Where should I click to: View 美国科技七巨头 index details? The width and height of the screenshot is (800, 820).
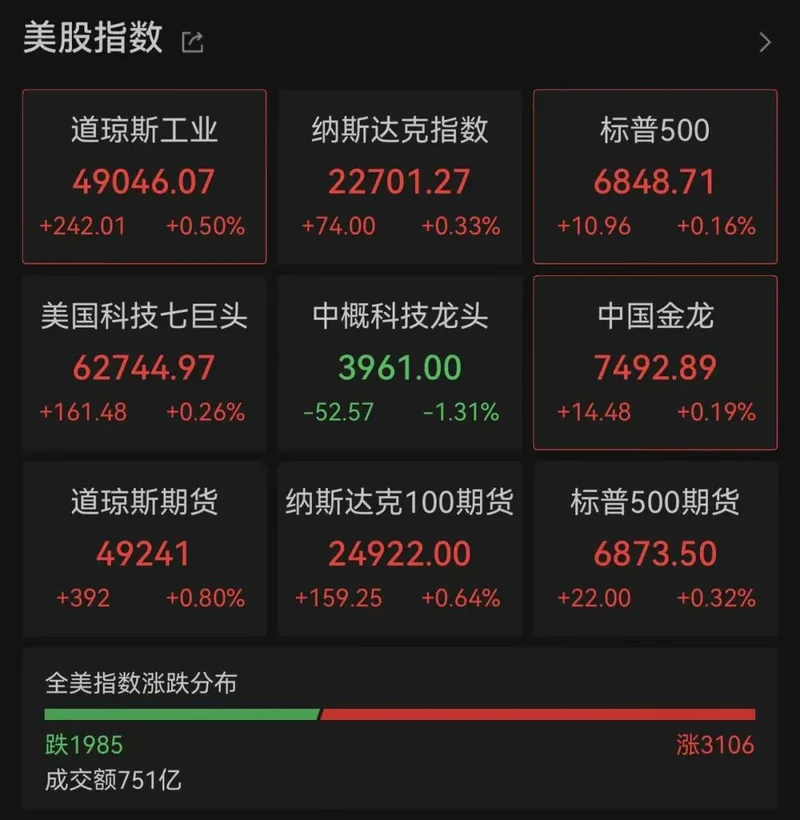coord(144,363)
